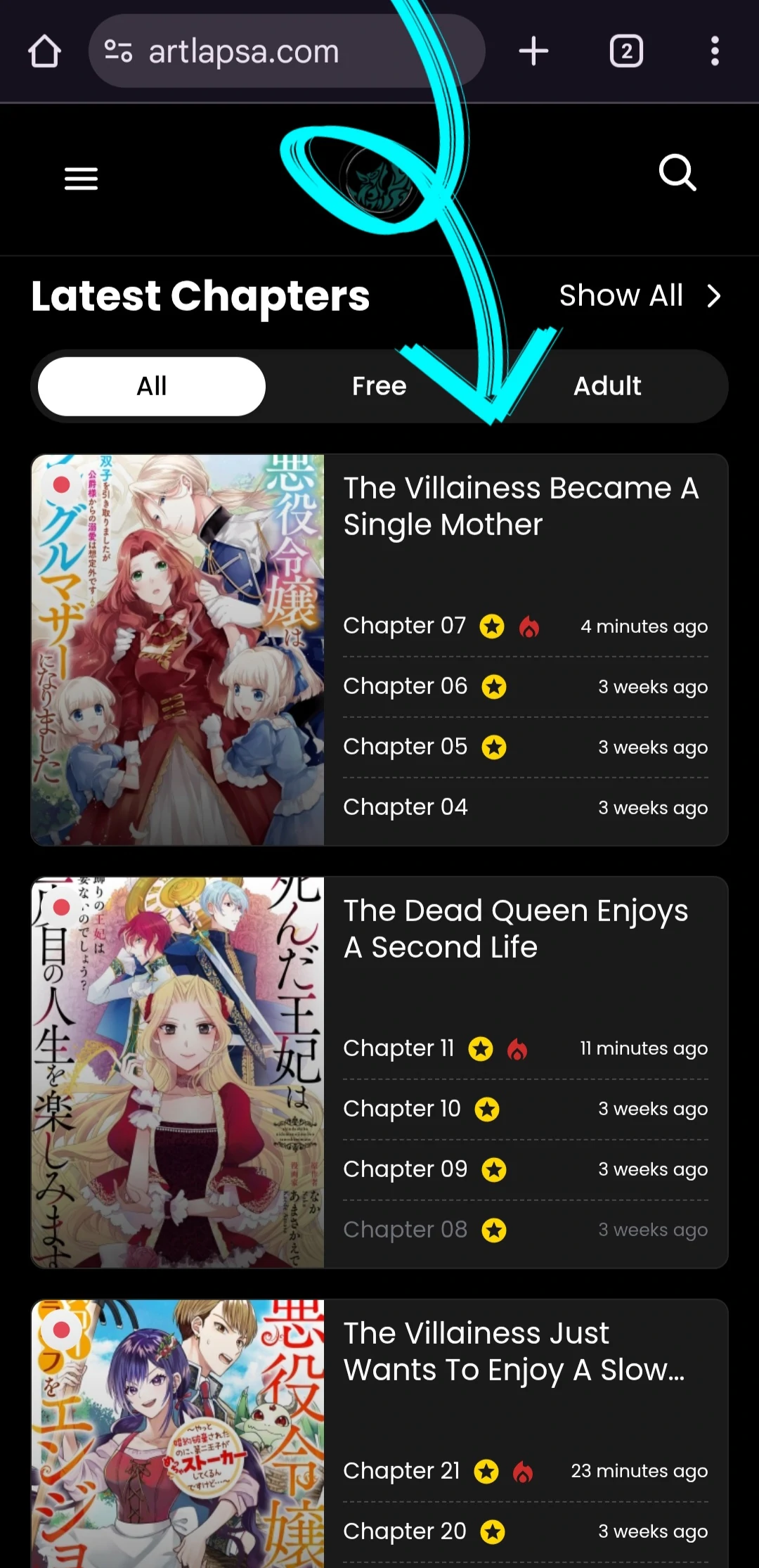The height and width of the screenshot is (1568, 759).
Task: Switch to the Adult tab
Action: [x=607, y=386]
